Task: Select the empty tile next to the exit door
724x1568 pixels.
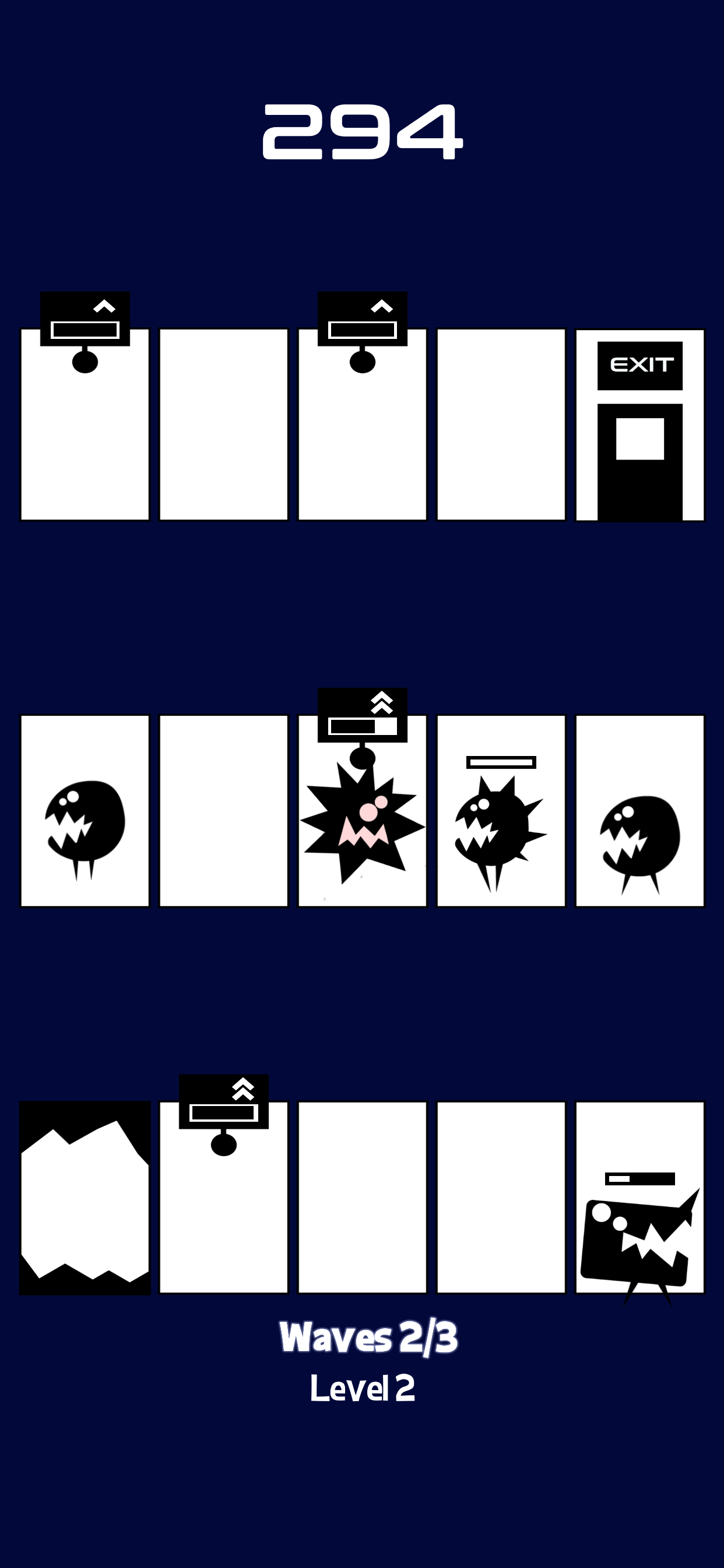Action: click(x=501, y=425)
